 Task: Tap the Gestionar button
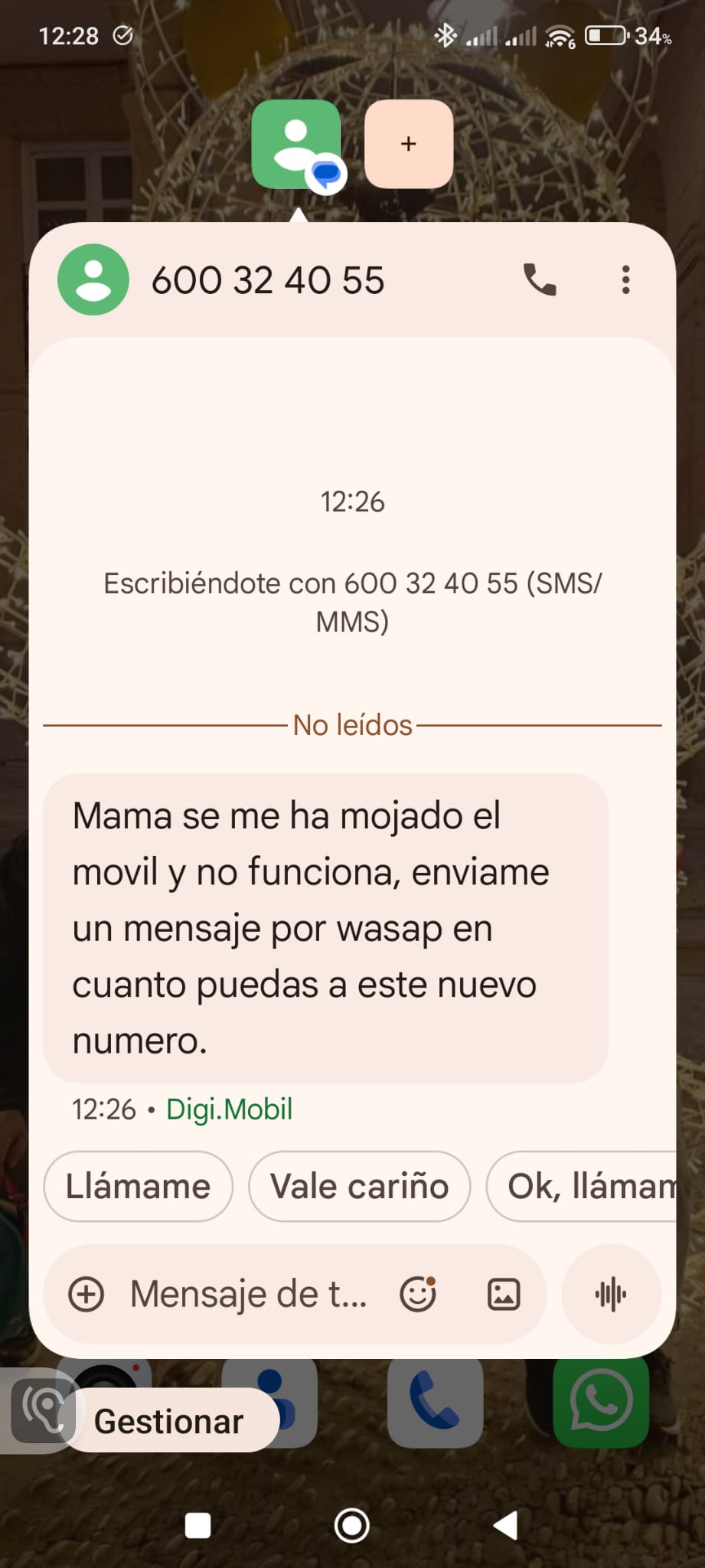point(168,1421)
